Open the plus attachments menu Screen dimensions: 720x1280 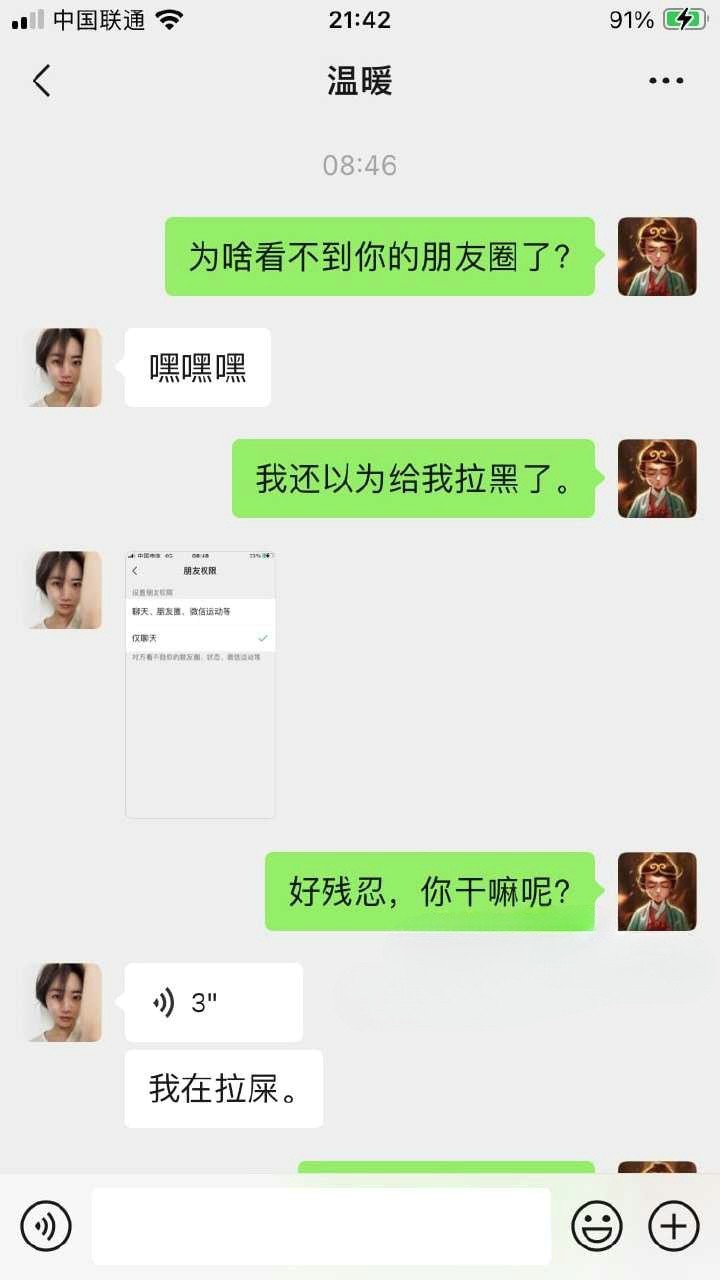[674, 1225]
